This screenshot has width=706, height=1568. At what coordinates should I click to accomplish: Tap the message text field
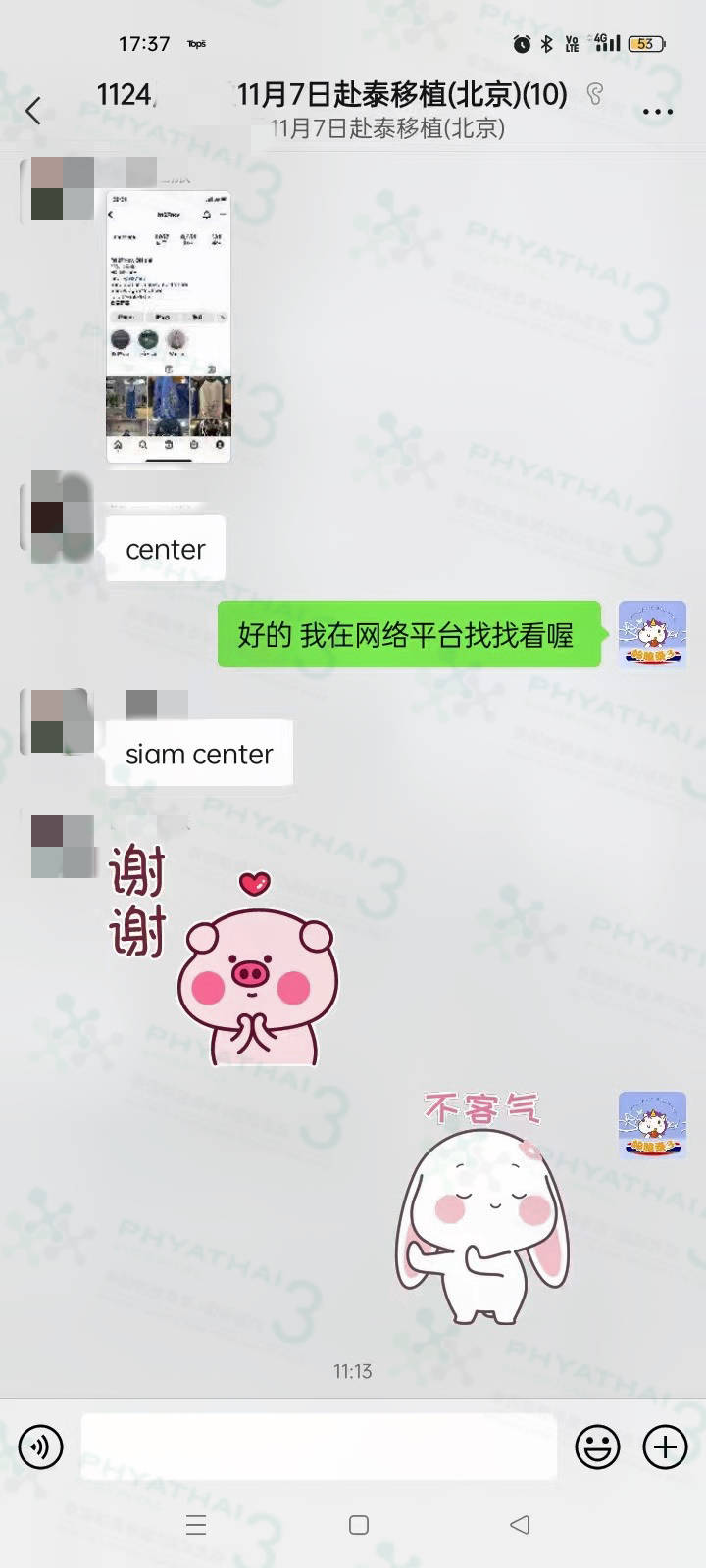coord(319,1446)
